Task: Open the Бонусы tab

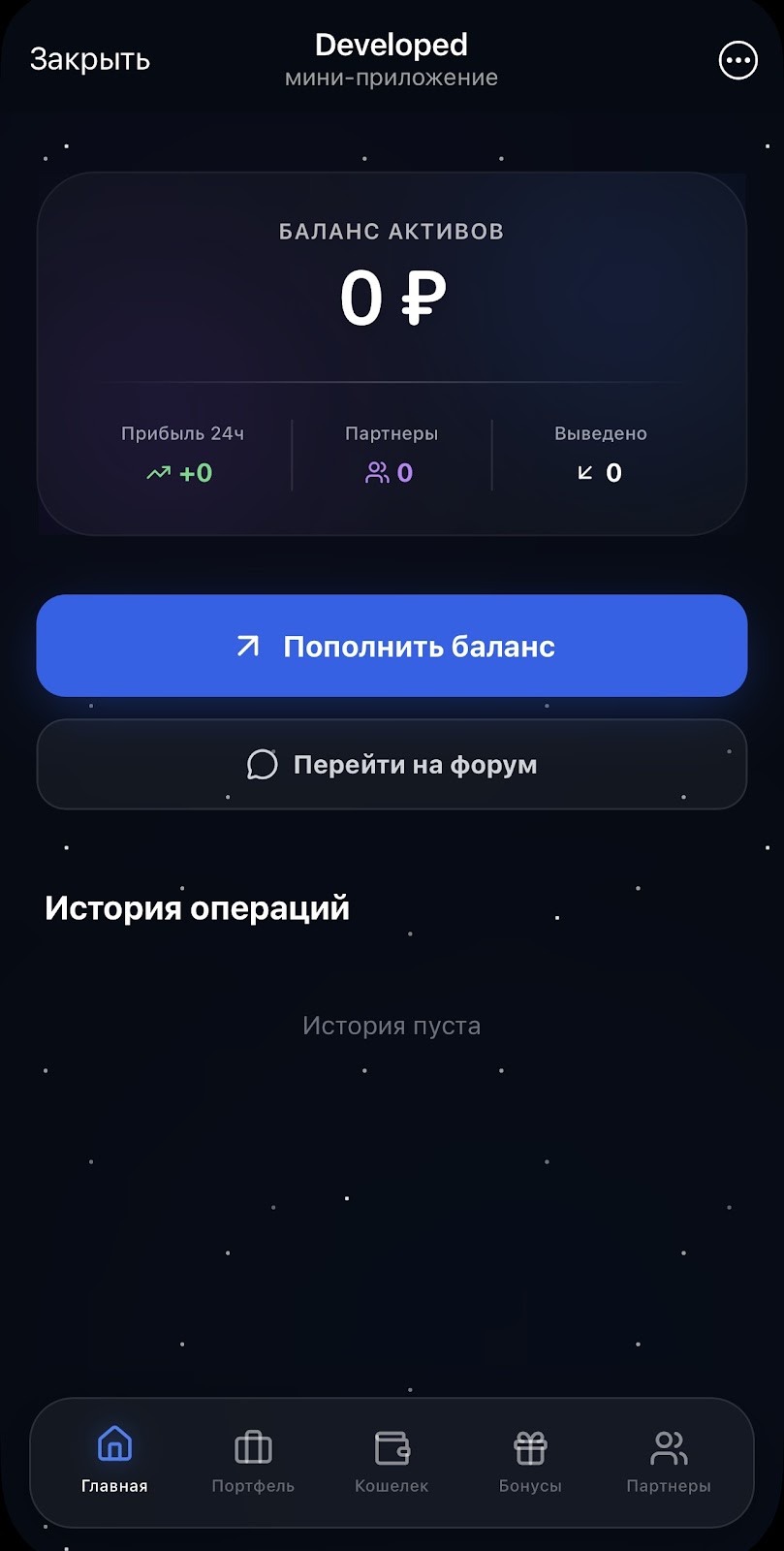Action: tap(530, 1461)
